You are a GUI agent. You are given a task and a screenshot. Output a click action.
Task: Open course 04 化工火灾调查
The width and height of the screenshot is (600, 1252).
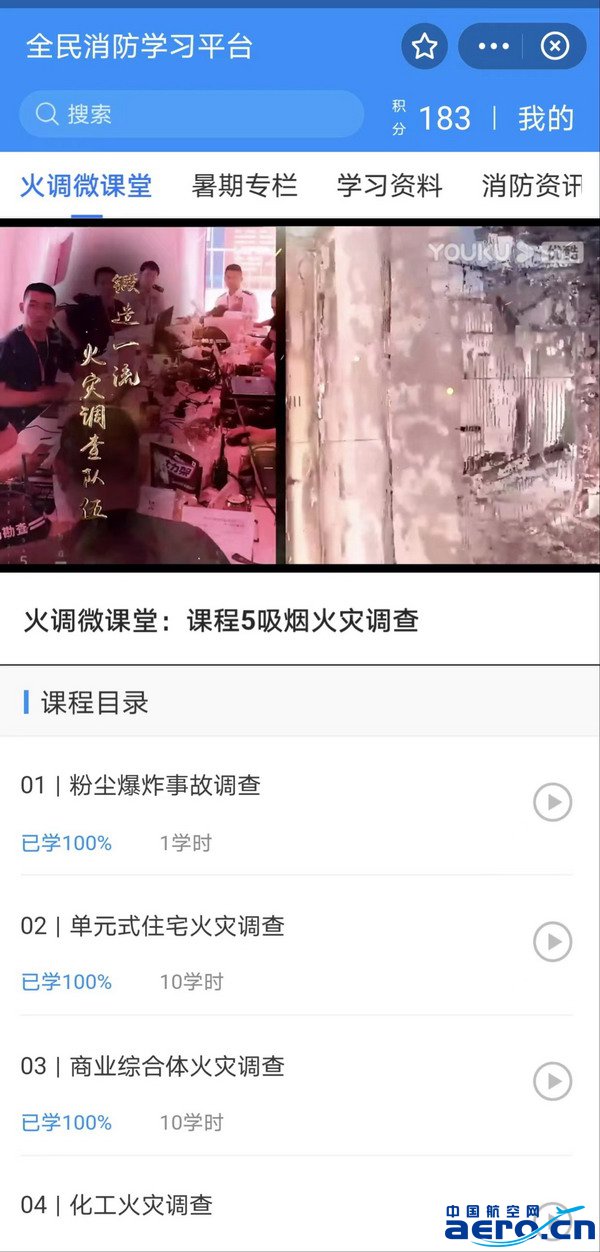click(141, 1205)
